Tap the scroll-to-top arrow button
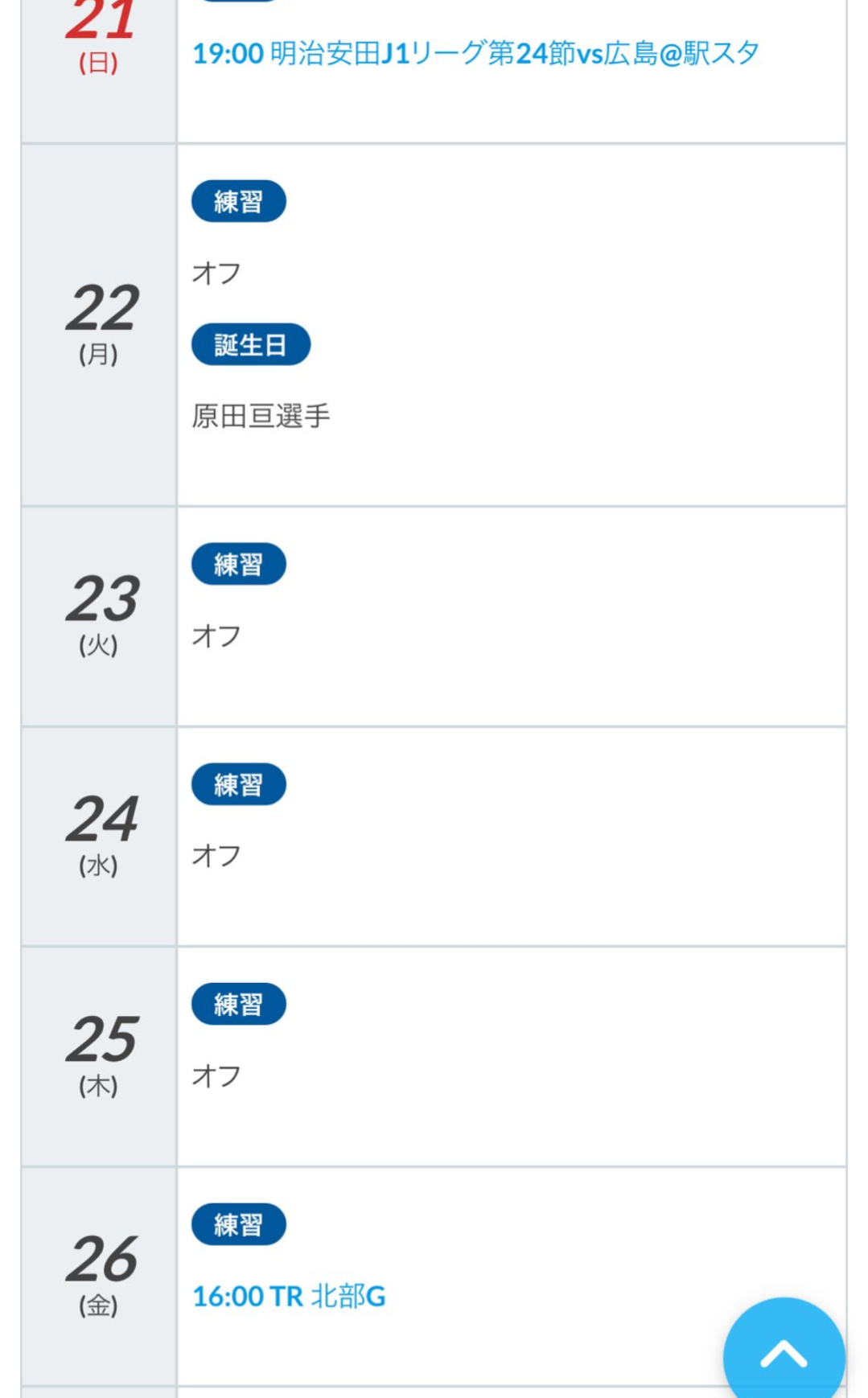 tap(784, 1352)
